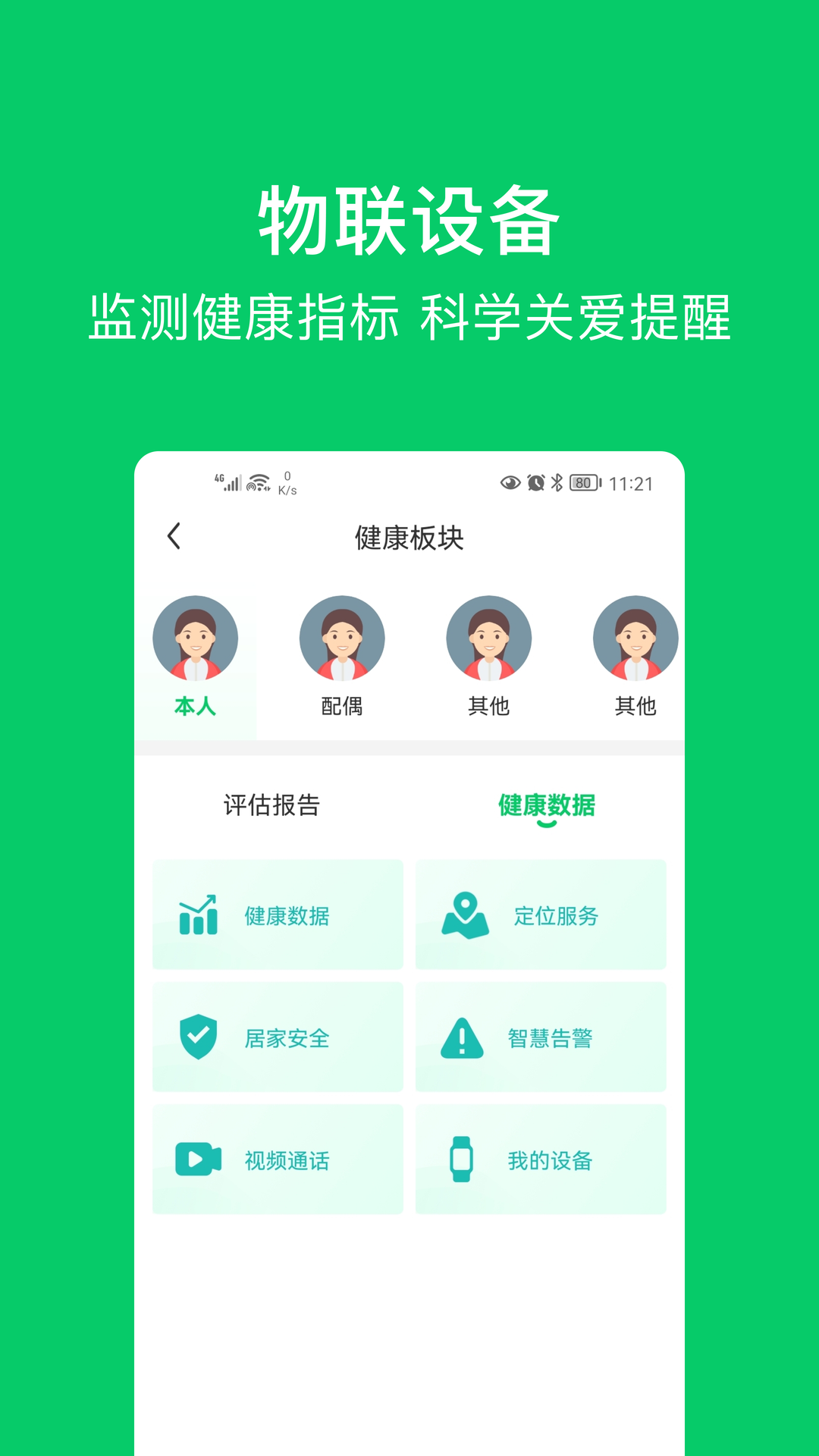
Task: Switch to the 评估报告 tab
Action: pos(270,808)
